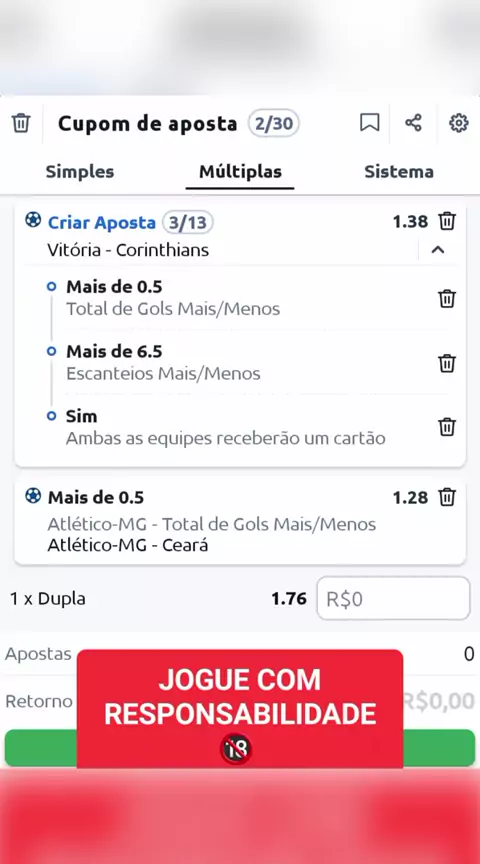Image resolution: width=480 pixels, height=864 pixels.
Task: Delete the Criar Aposta 1.38 bet
Action: (x=447, y=222)
